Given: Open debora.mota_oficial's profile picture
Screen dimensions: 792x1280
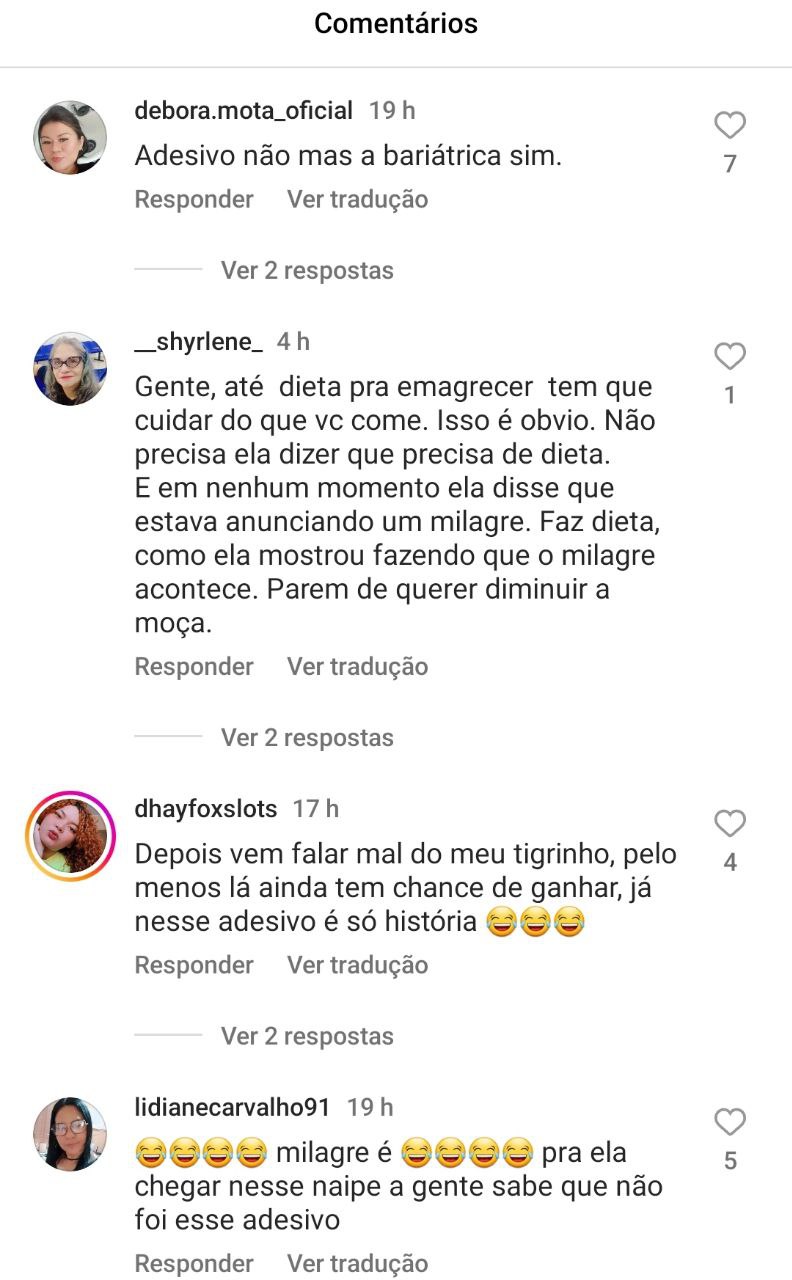Looking at the screenshot, I should coord(70,137).
